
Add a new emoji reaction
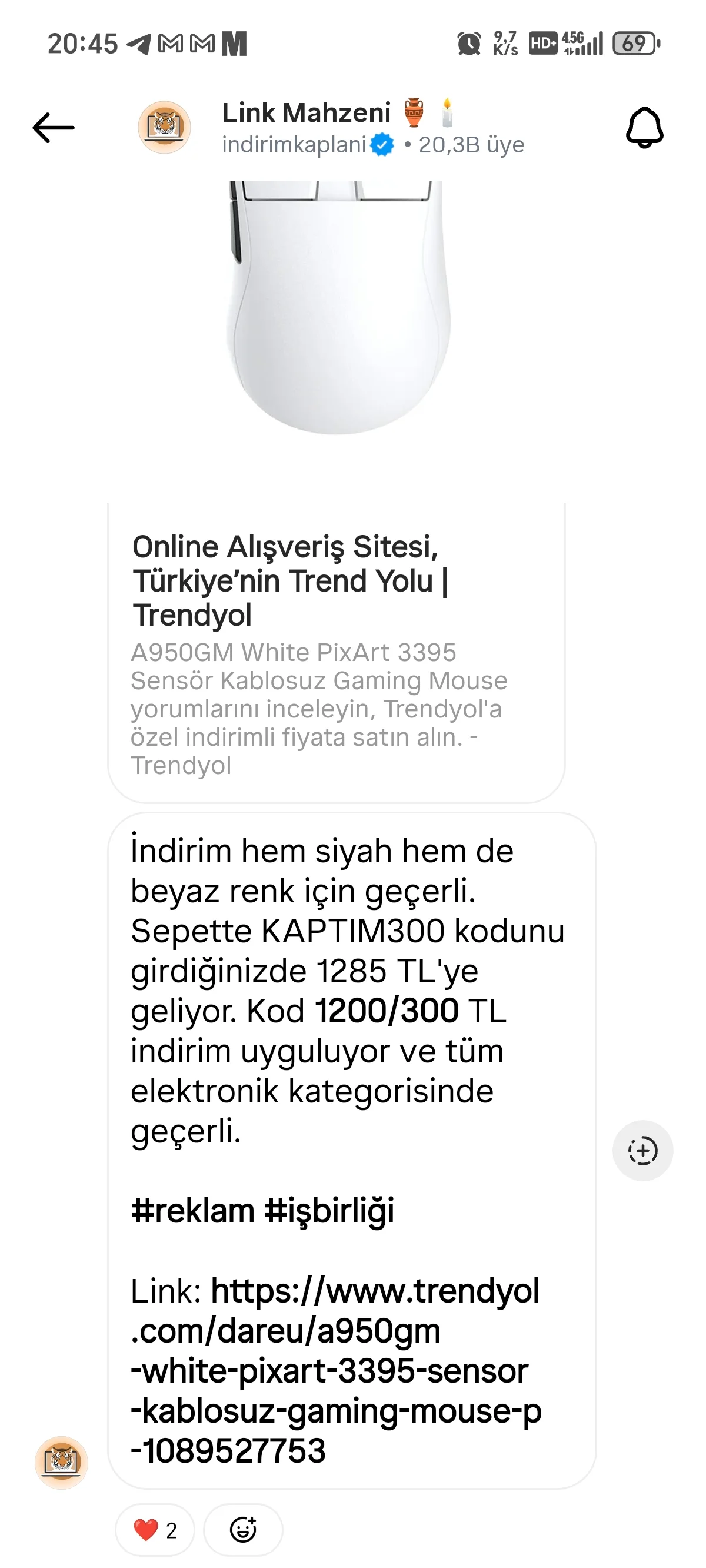243,1530
